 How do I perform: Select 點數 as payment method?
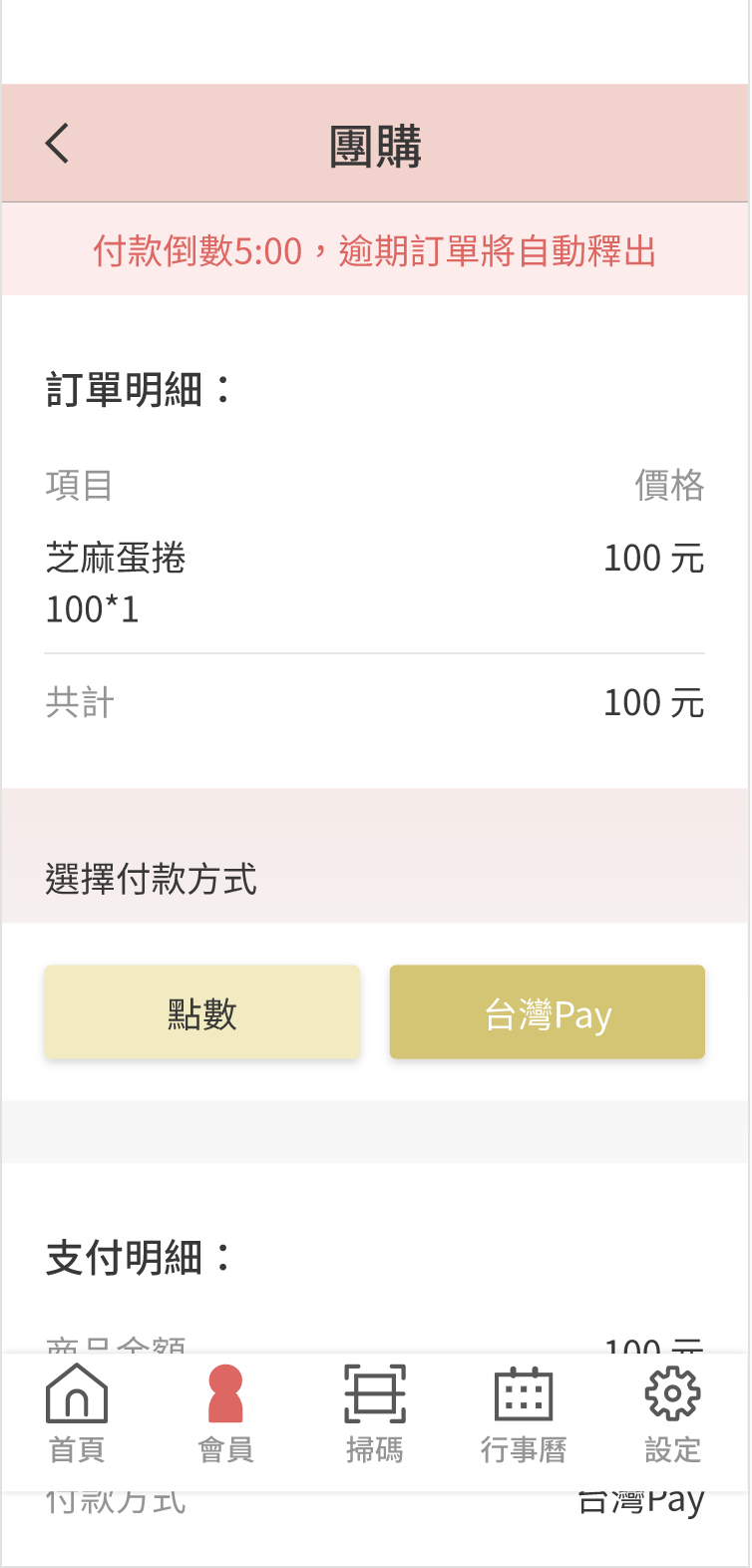pos(201,1011)
